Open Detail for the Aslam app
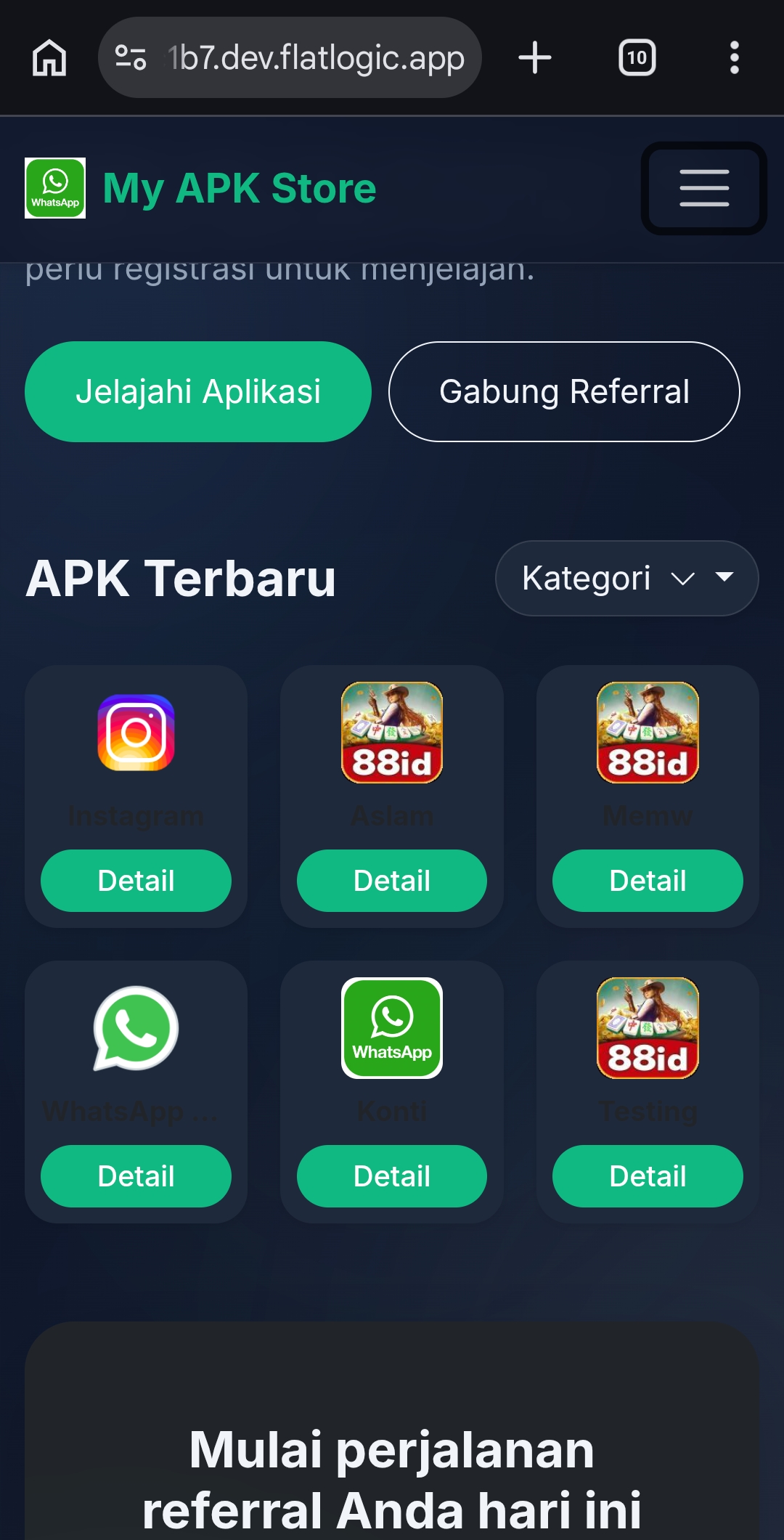The image size is (784, 1540). [x=391, y=880]
